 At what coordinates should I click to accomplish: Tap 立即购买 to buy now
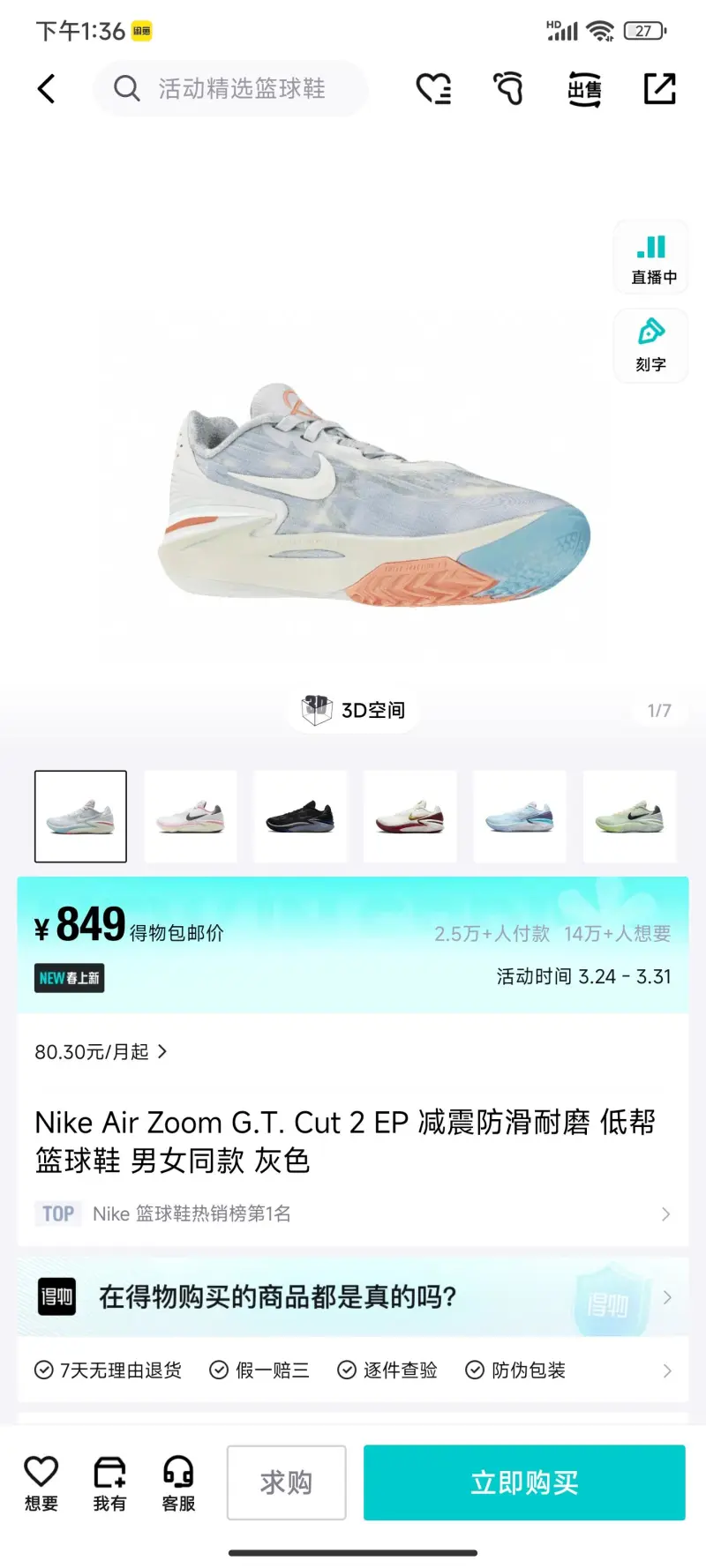click(524, 1482)
